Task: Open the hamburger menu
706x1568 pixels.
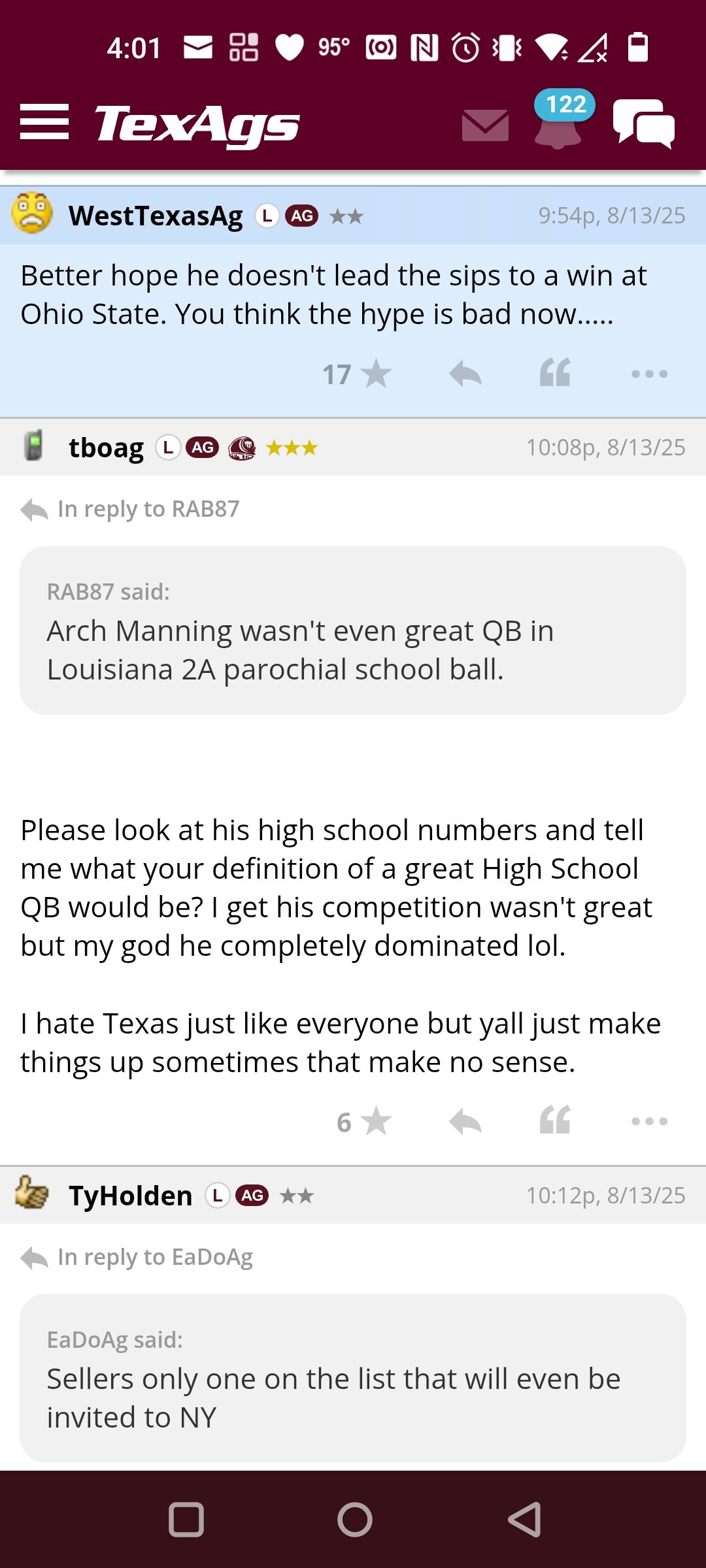Action: (44, 122)
